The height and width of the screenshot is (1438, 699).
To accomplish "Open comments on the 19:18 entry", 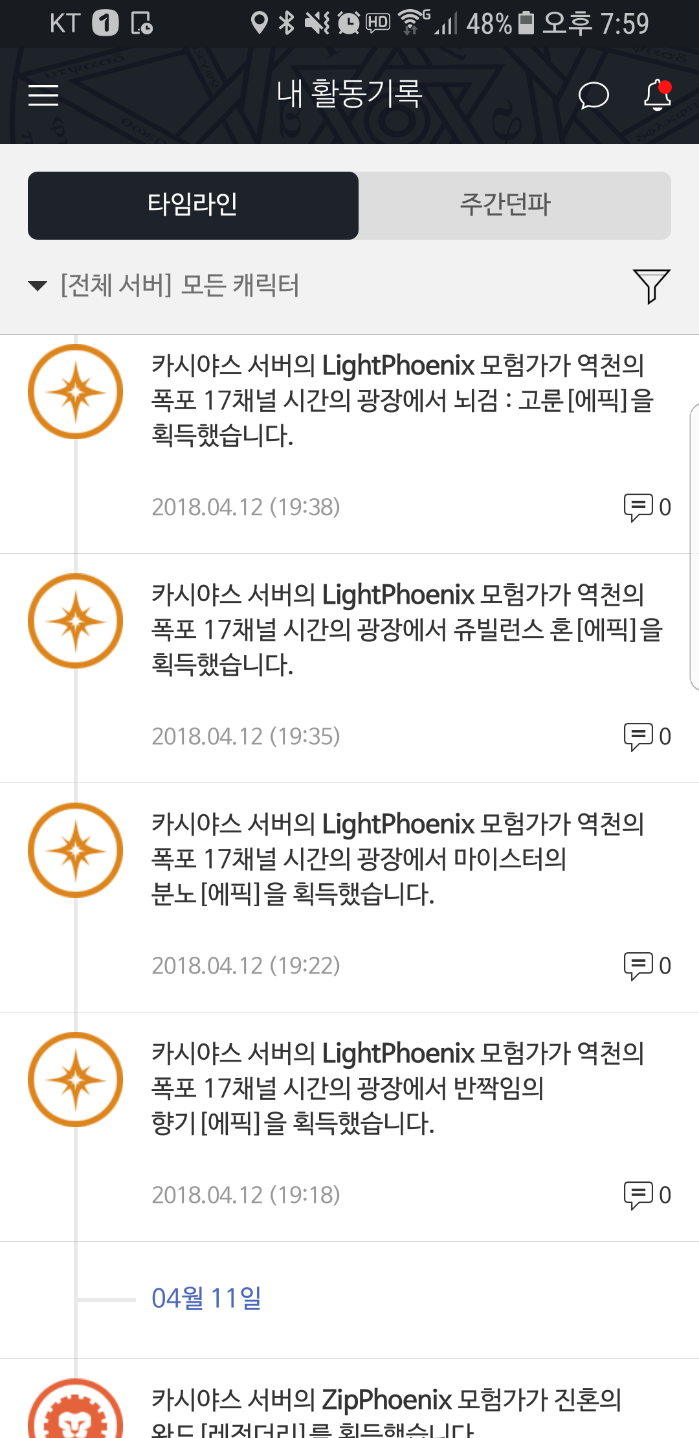I will (646, 1195).
